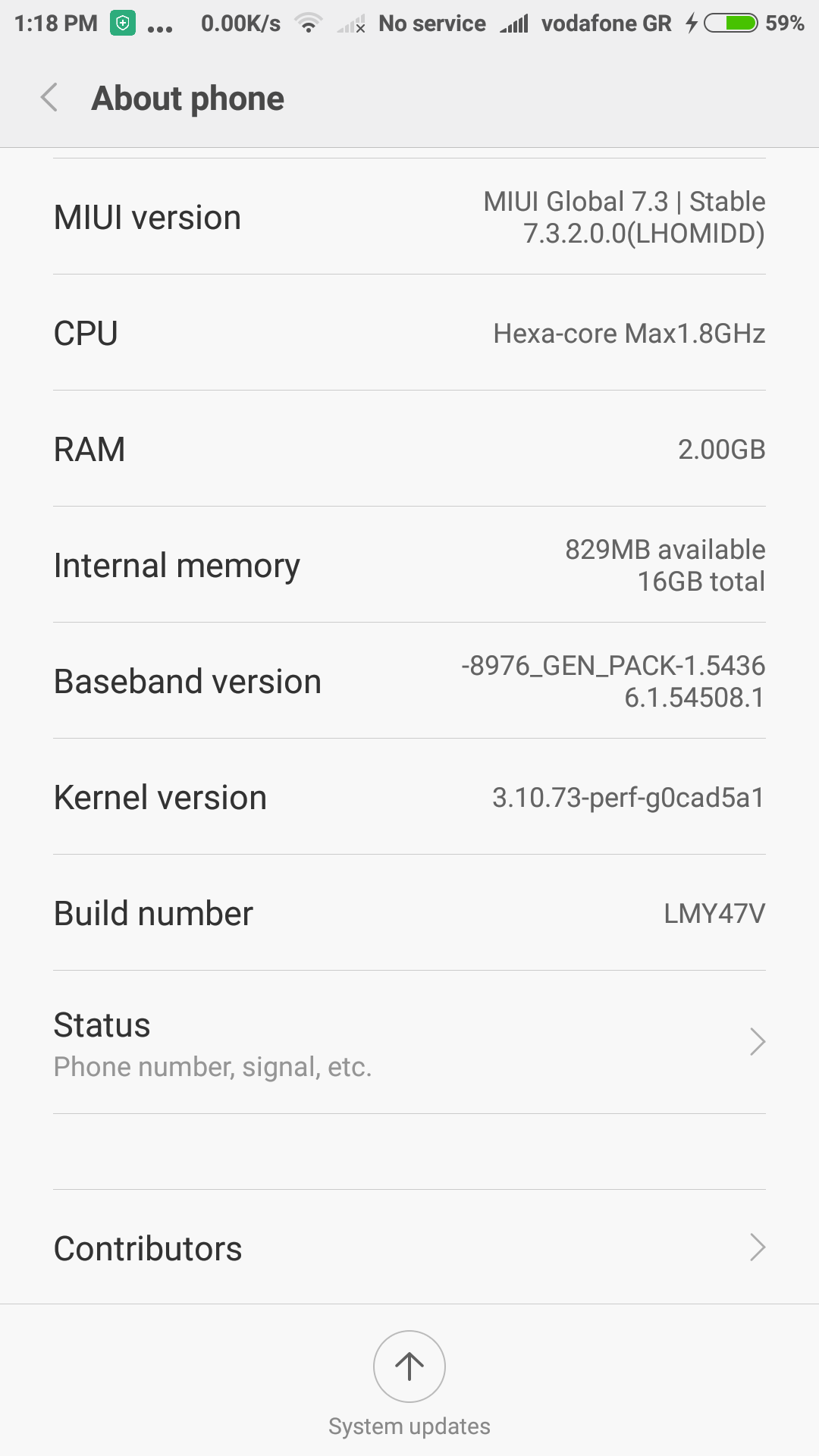Tap the Build number row

pyautogui.click(x=409, y=913)
